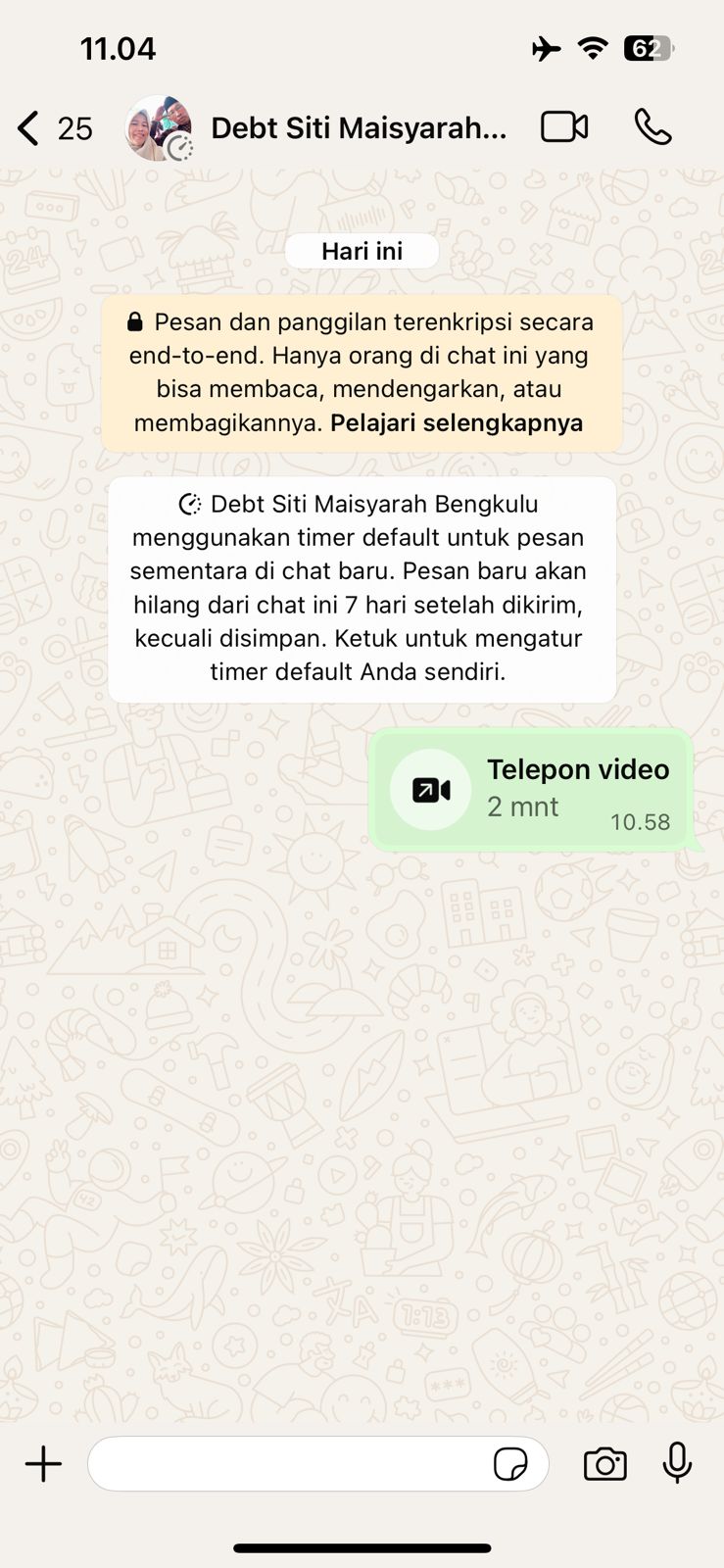Screen dimensions: 724x1568
Task: Open Debt Siti Maisyarah contact info
Action: click(x=359, y=128)
